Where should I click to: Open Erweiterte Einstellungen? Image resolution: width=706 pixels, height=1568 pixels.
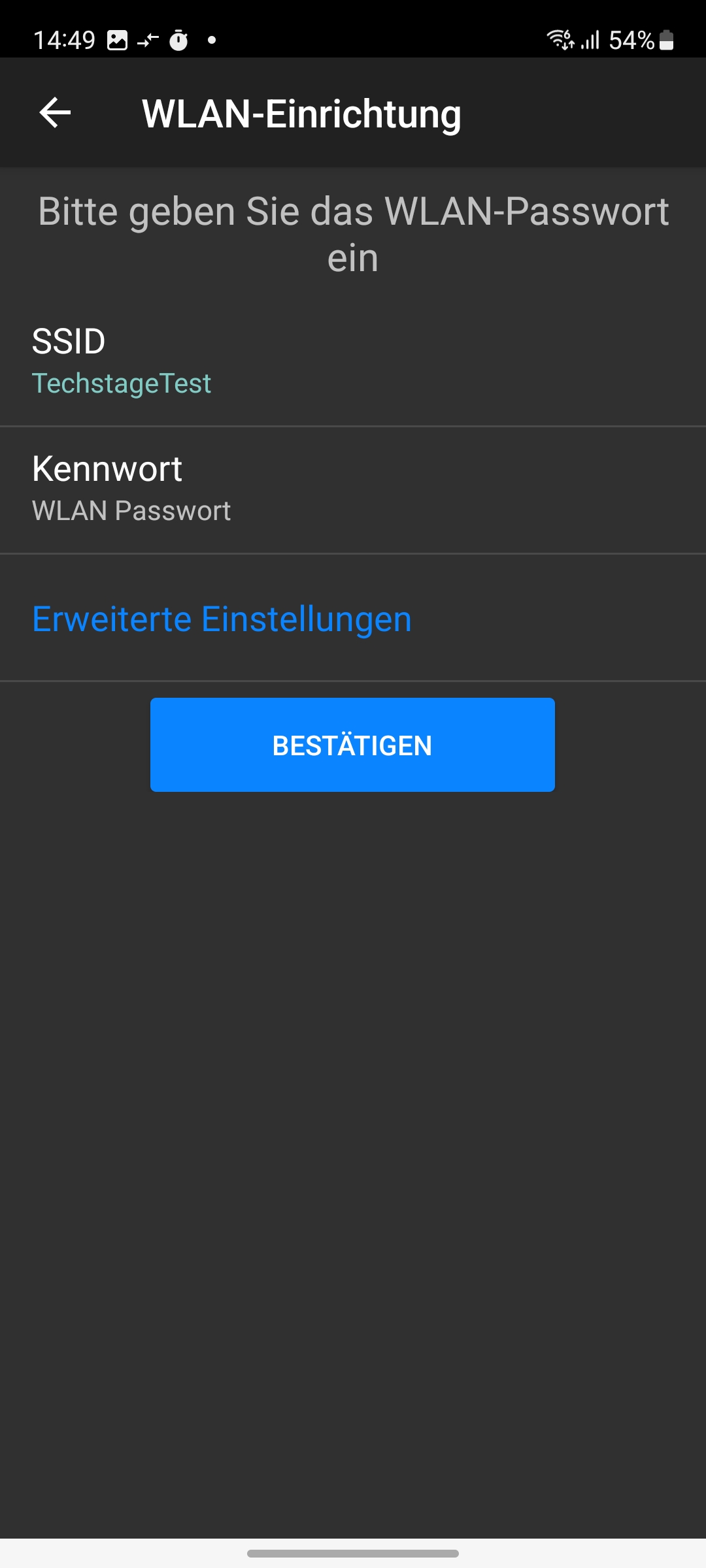point(222,619)
